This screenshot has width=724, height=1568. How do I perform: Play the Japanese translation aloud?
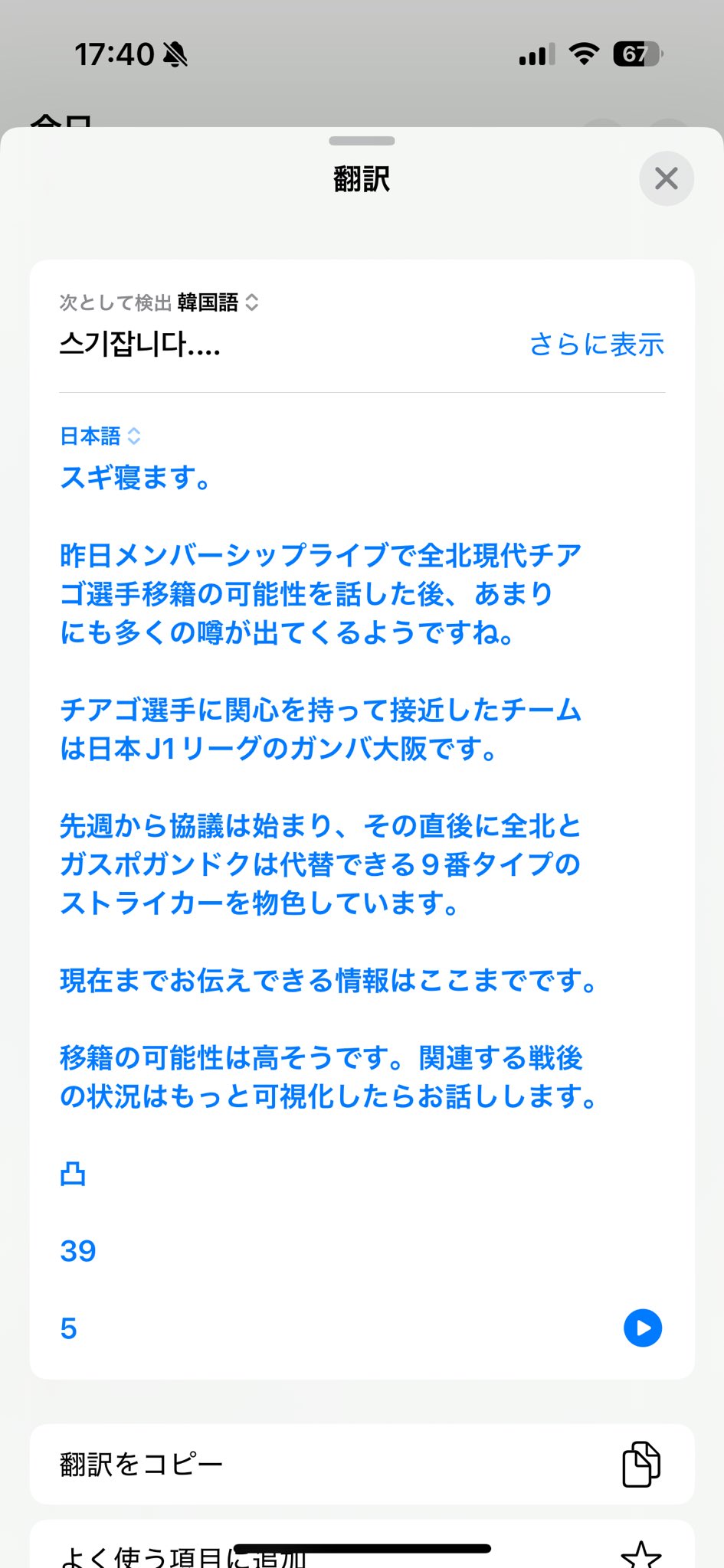643,1328
